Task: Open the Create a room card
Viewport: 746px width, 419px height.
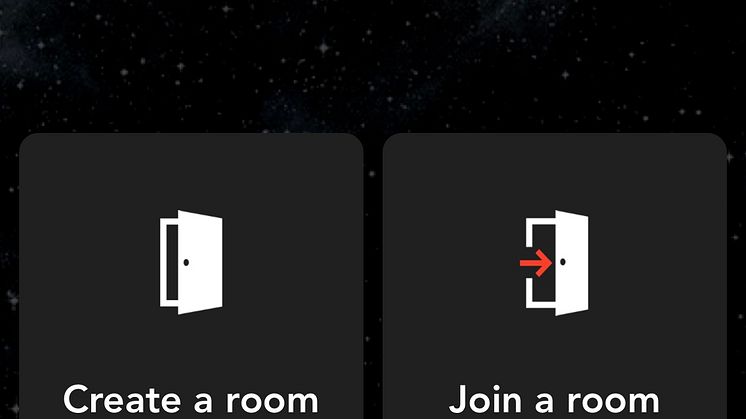Action: (191, 280)
